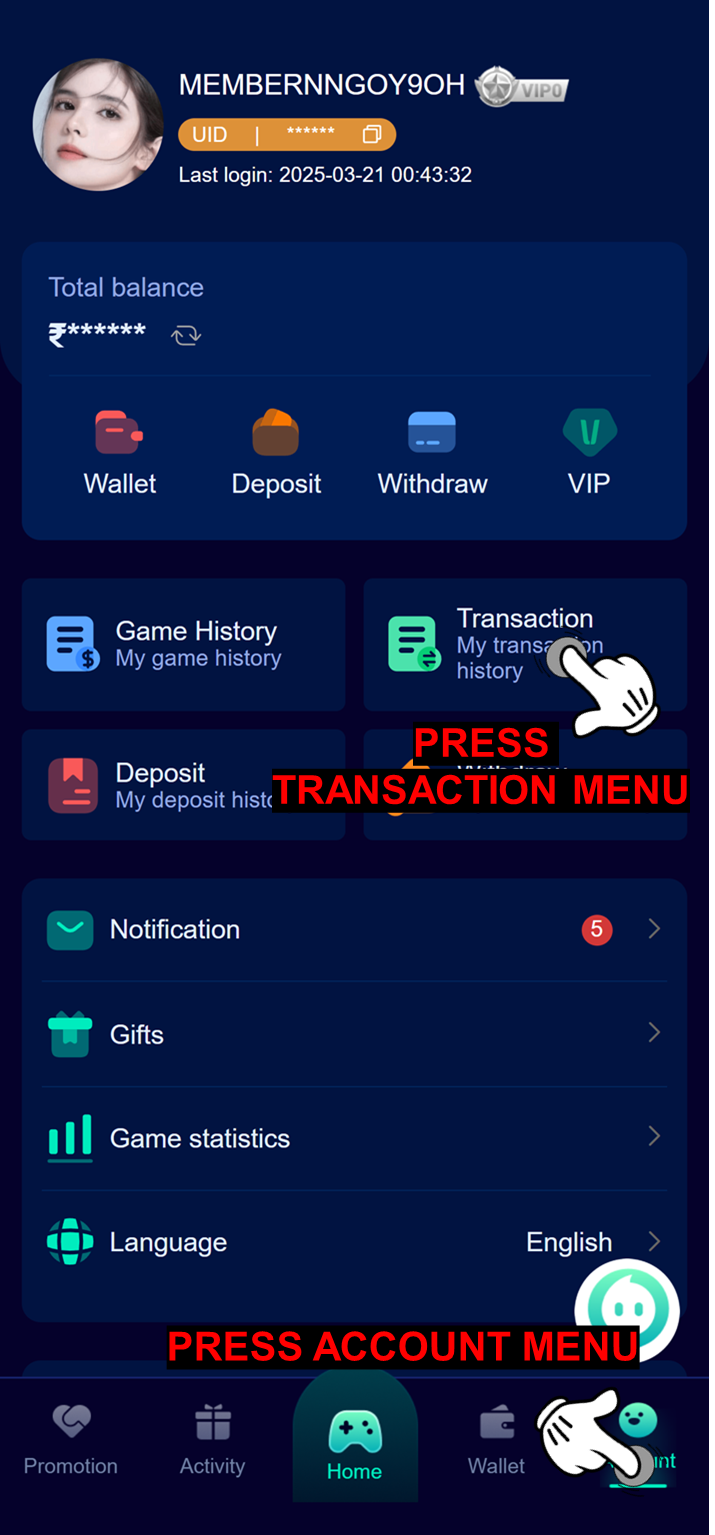Screen dimensions: 715x1535
Task: Switch to the Activity tab
Action: pos(212,1440)
